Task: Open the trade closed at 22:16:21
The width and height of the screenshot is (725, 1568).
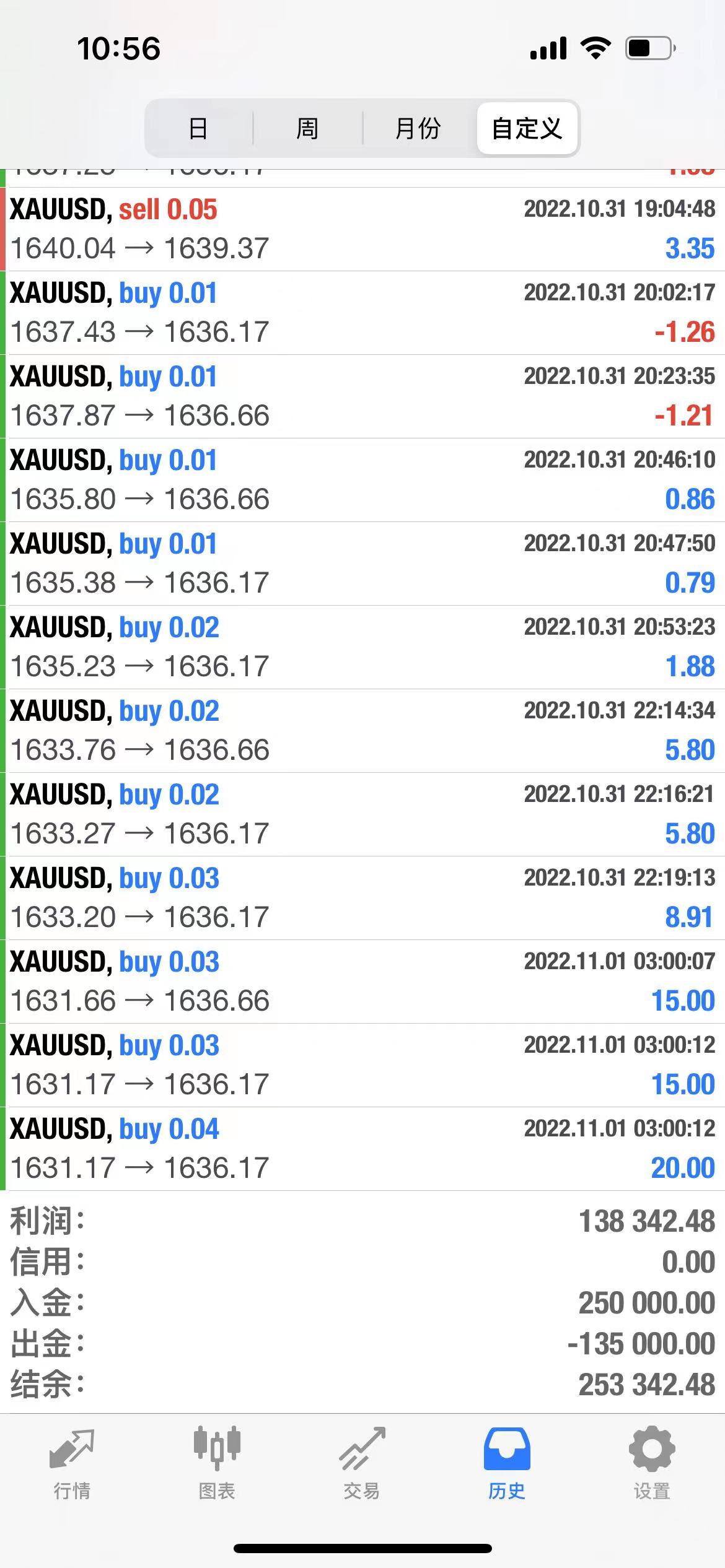Action: click(362, 814)
